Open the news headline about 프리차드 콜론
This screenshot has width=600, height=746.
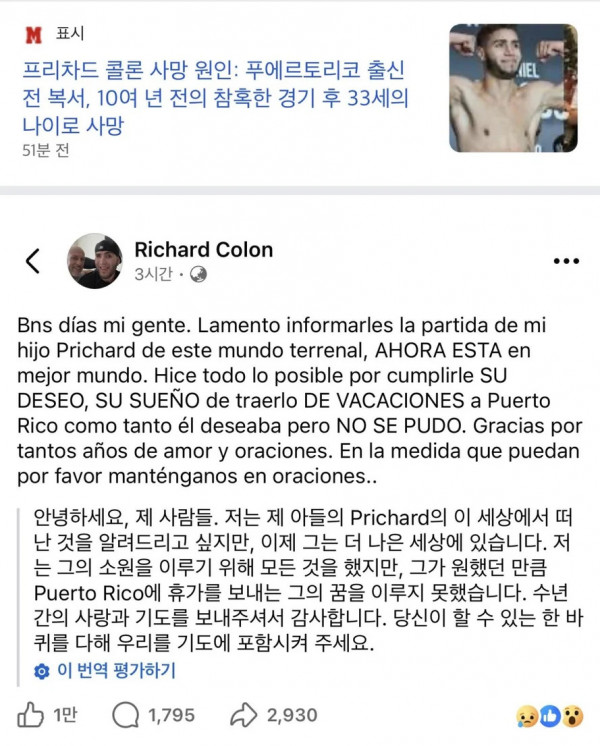215,98
